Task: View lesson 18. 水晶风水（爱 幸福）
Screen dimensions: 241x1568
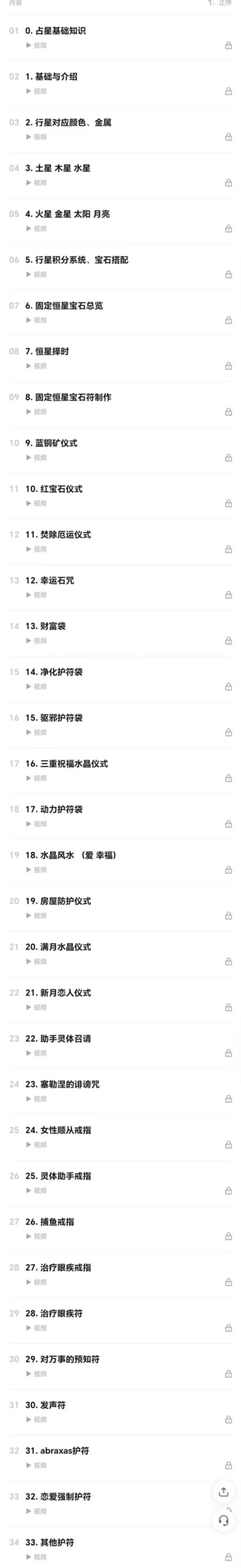Action: point(71,855)
